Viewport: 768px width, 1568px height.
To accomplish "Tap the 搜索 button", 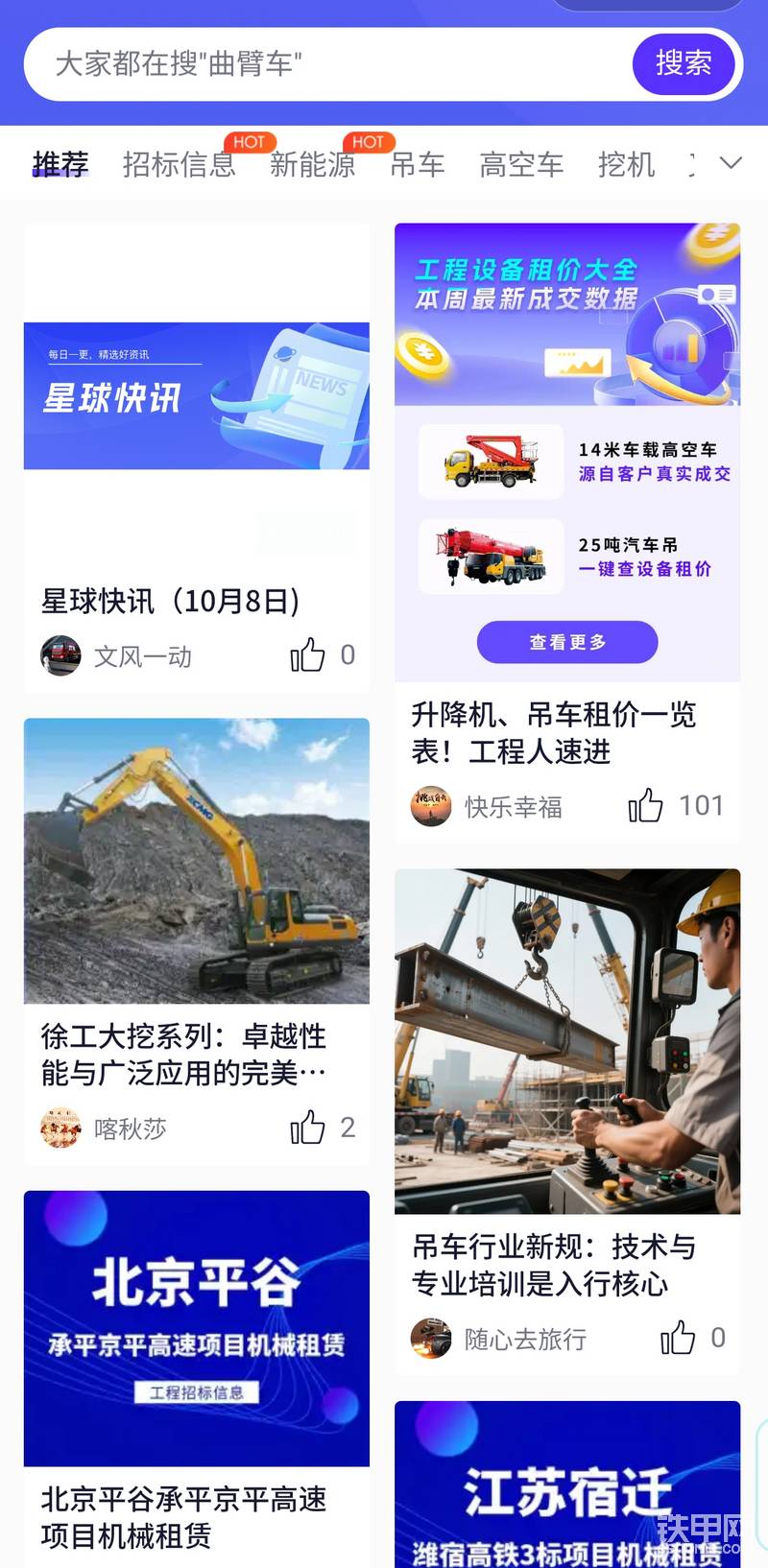I will [684, 64].
